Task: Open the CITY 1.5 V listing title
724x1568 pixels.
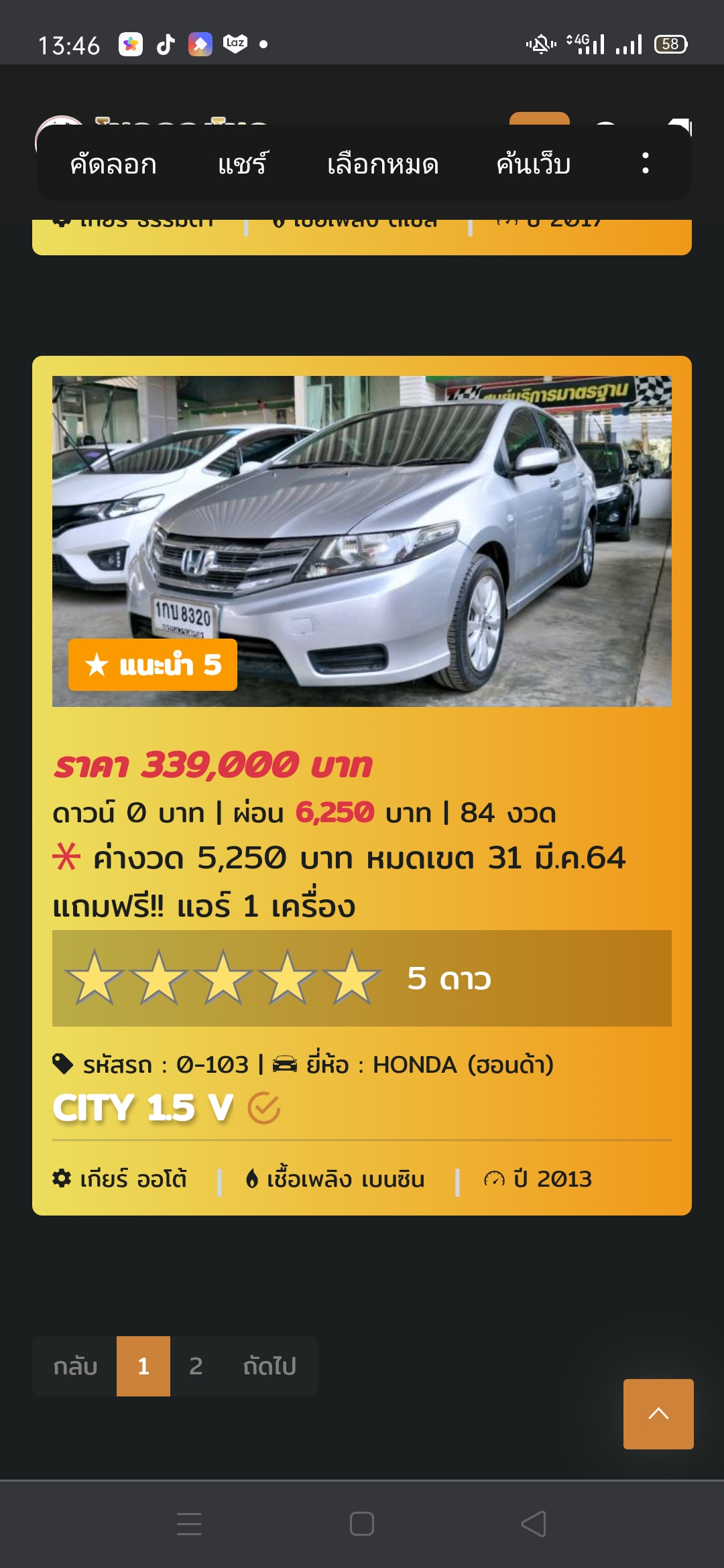Action: pos(143,1108)
